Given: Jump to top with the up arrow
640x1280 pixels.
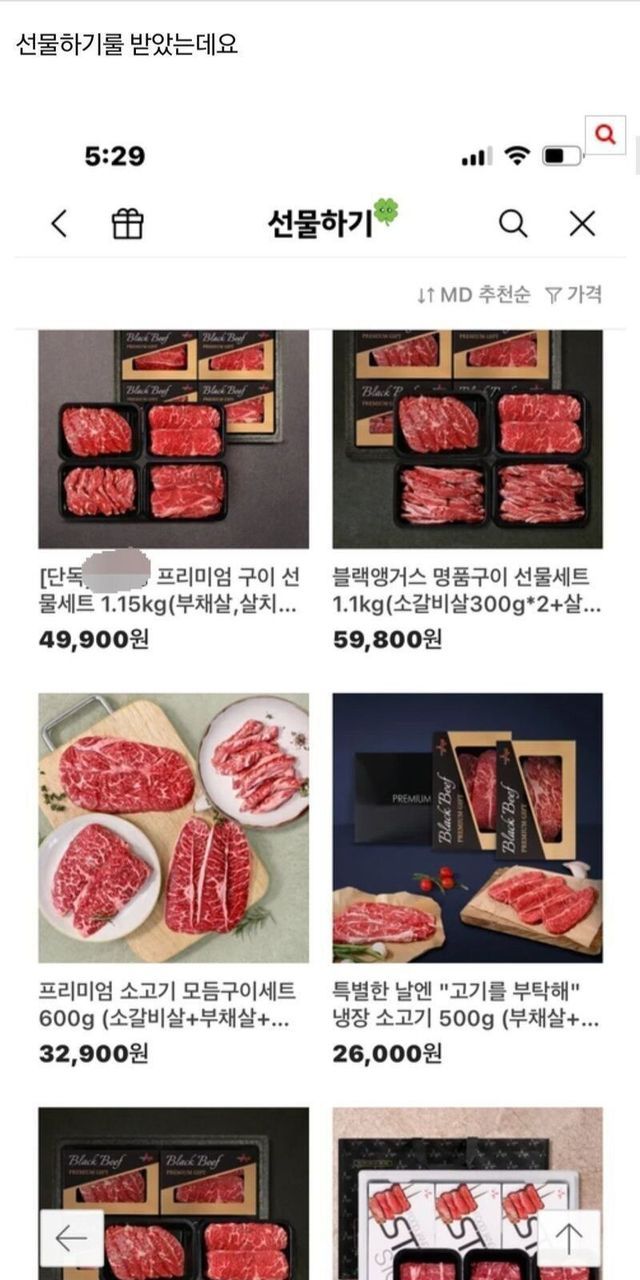Looking at the screenshot, I should [568, 1238].
